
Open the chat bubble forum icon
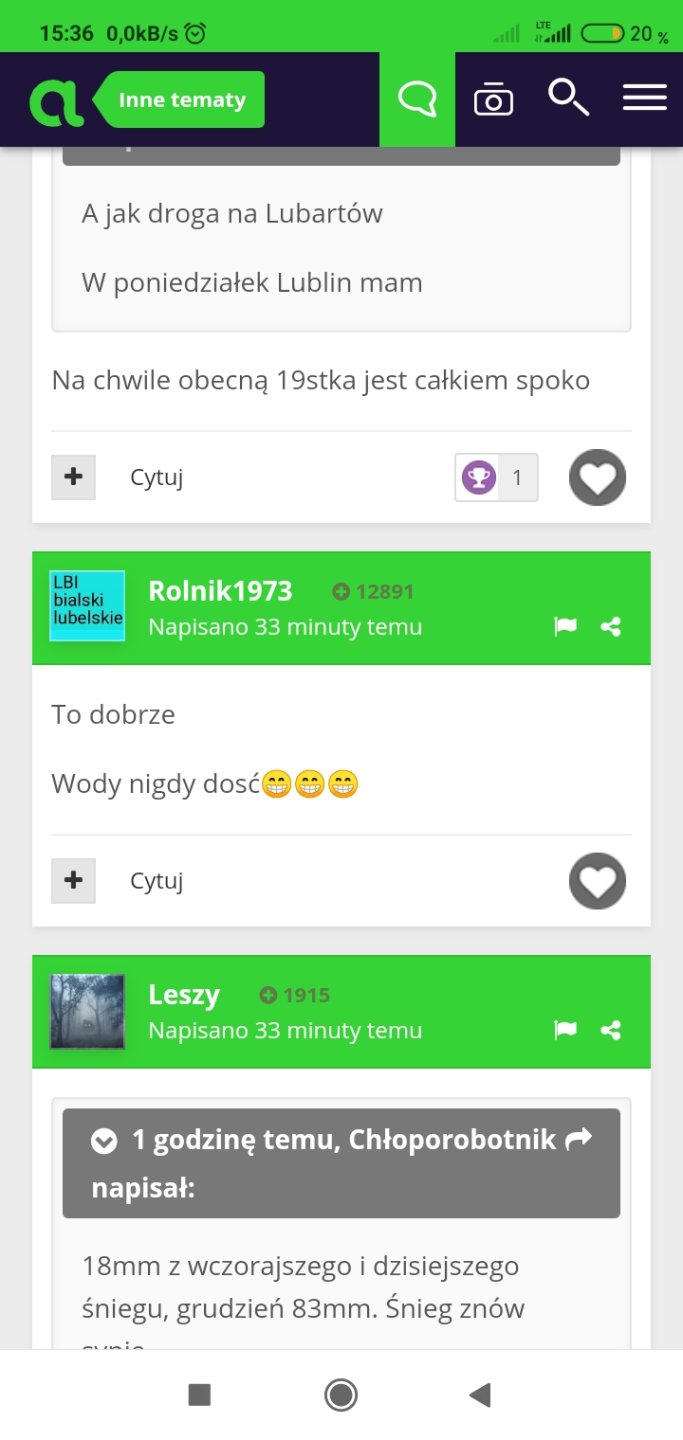417,100
